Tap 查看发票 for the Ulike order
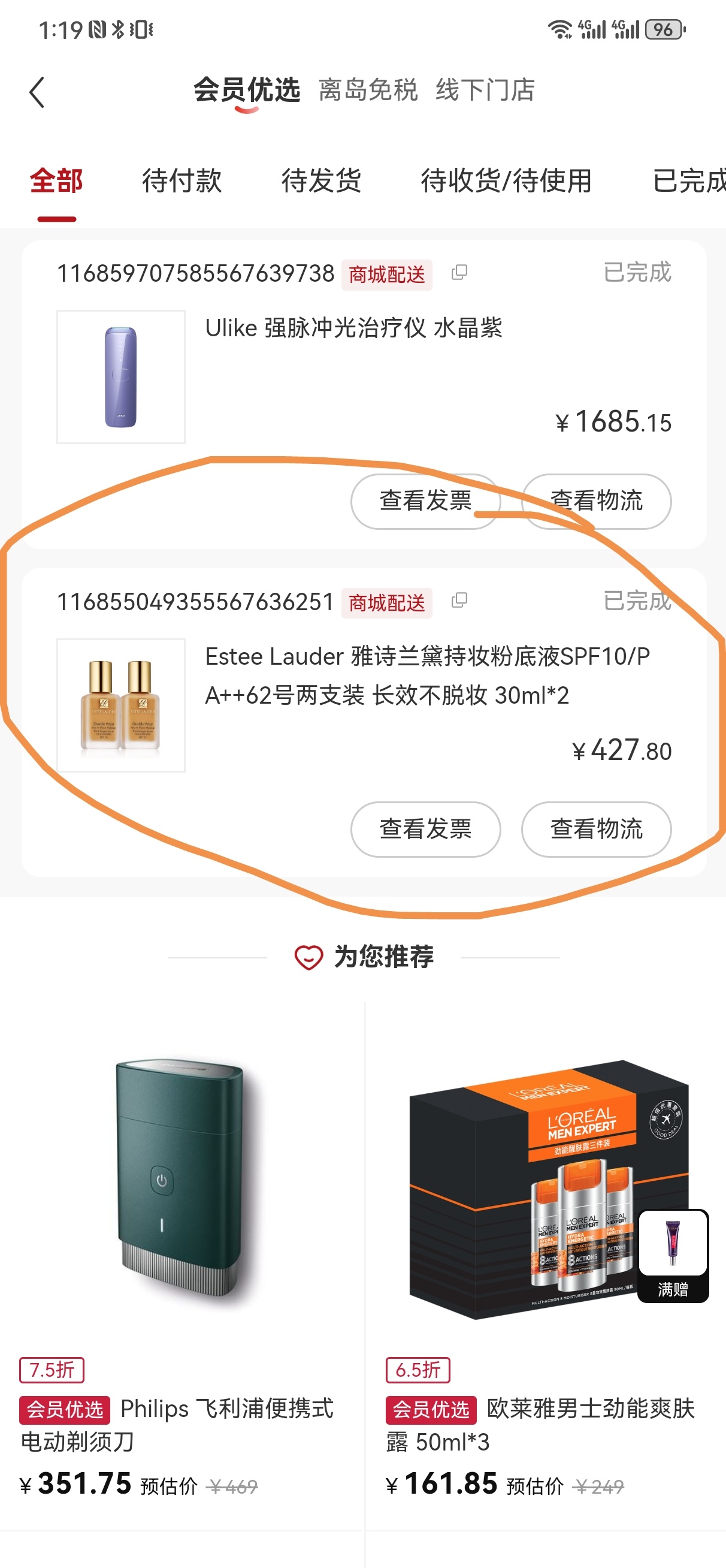Image resolution: width=726 pixels, height=1568 pixels. [x=425, y=501]
